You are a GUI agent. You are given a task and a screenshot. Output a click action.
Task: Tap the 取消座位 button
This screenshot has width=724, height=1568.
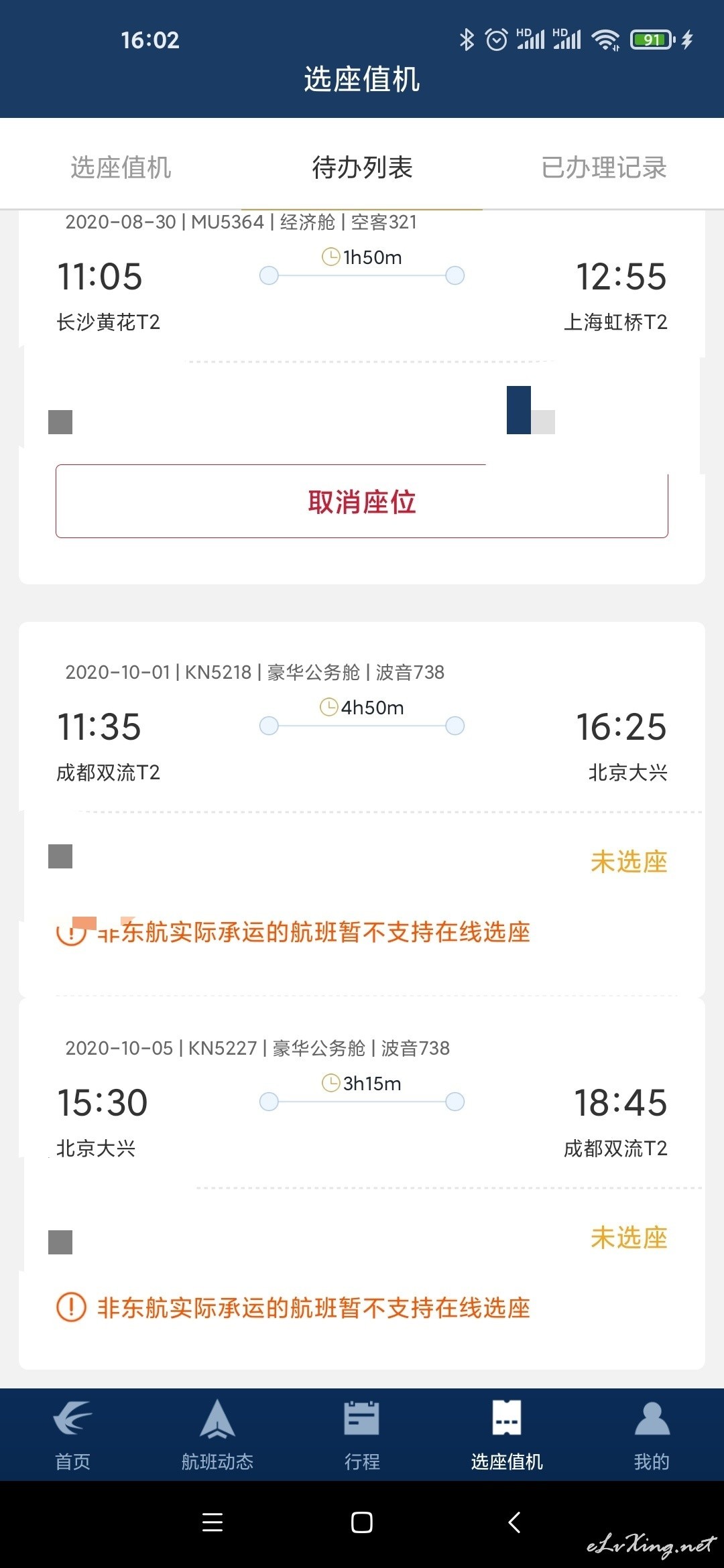[362, 501]
